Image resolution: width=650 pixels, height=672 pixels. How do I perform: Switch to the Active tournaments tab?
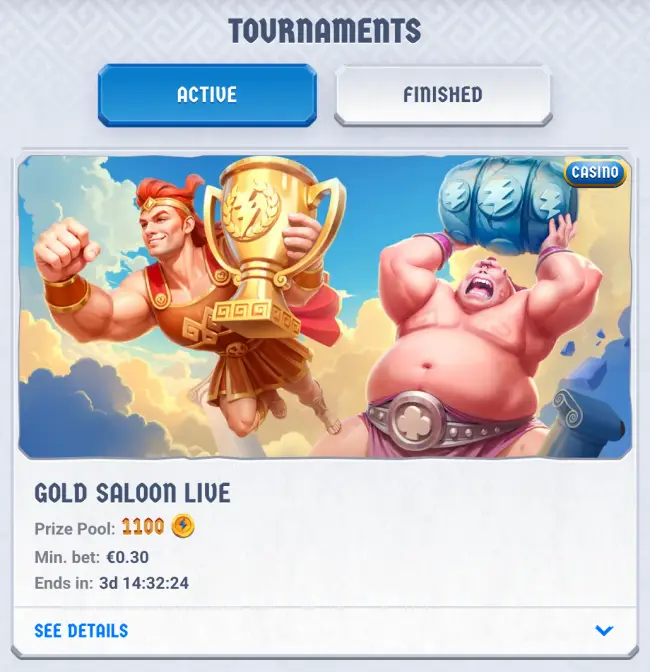pyautogui.click(x=207, y=95)
